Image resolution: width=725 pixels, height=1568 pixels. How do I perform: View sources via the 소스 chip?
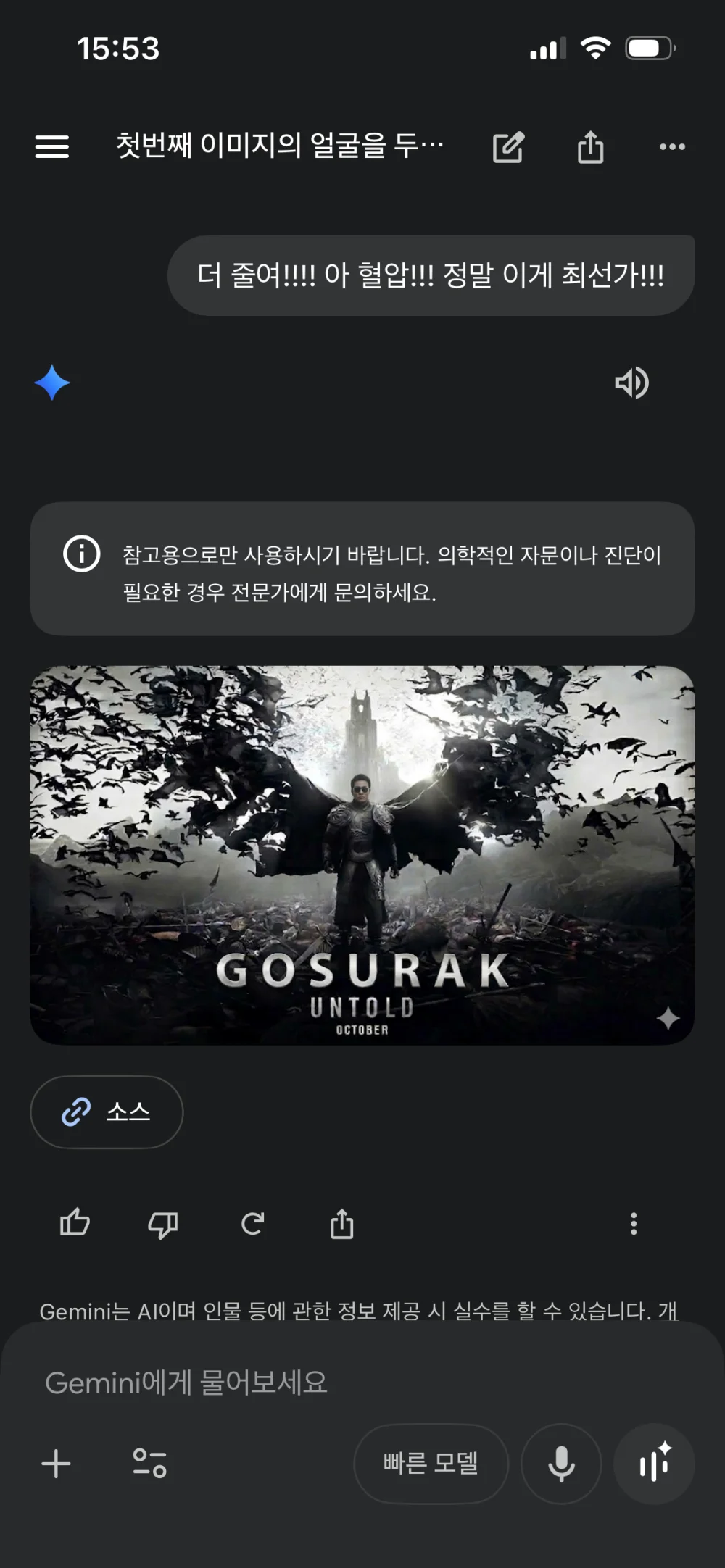click(107, 1112)
